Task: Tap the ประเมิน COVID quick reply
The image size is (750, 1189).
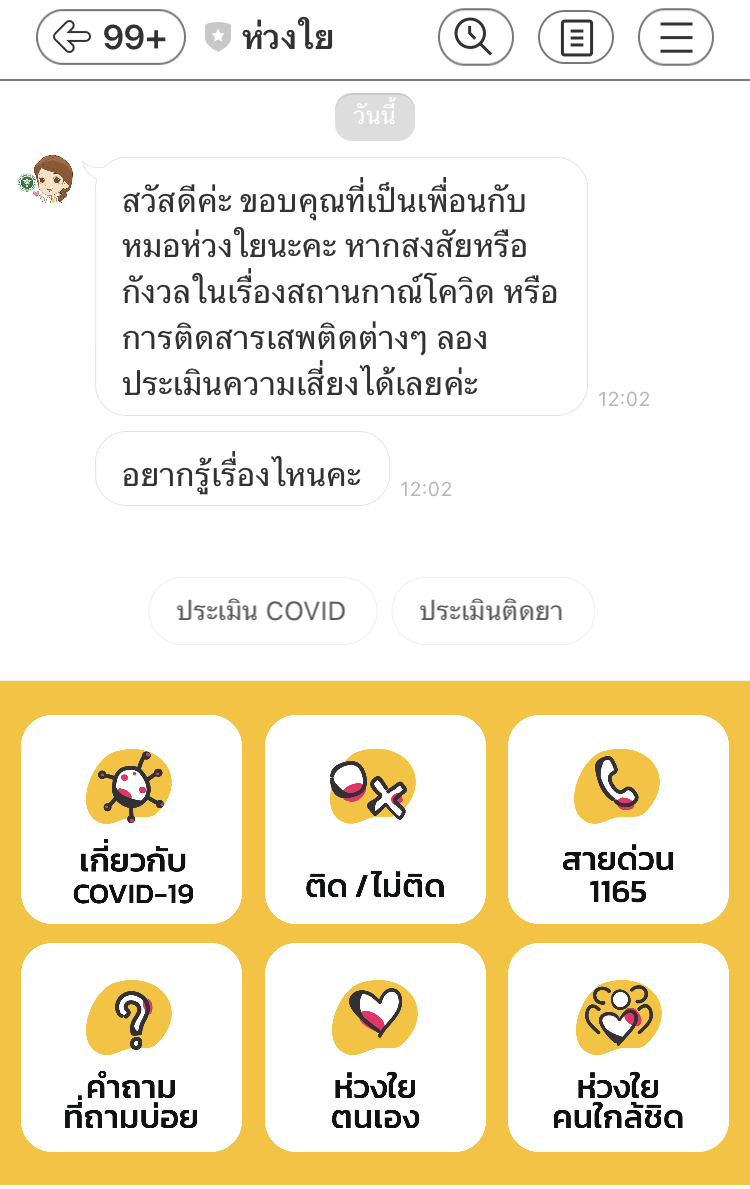Action: pyautogui.click(x=262, y=611)
